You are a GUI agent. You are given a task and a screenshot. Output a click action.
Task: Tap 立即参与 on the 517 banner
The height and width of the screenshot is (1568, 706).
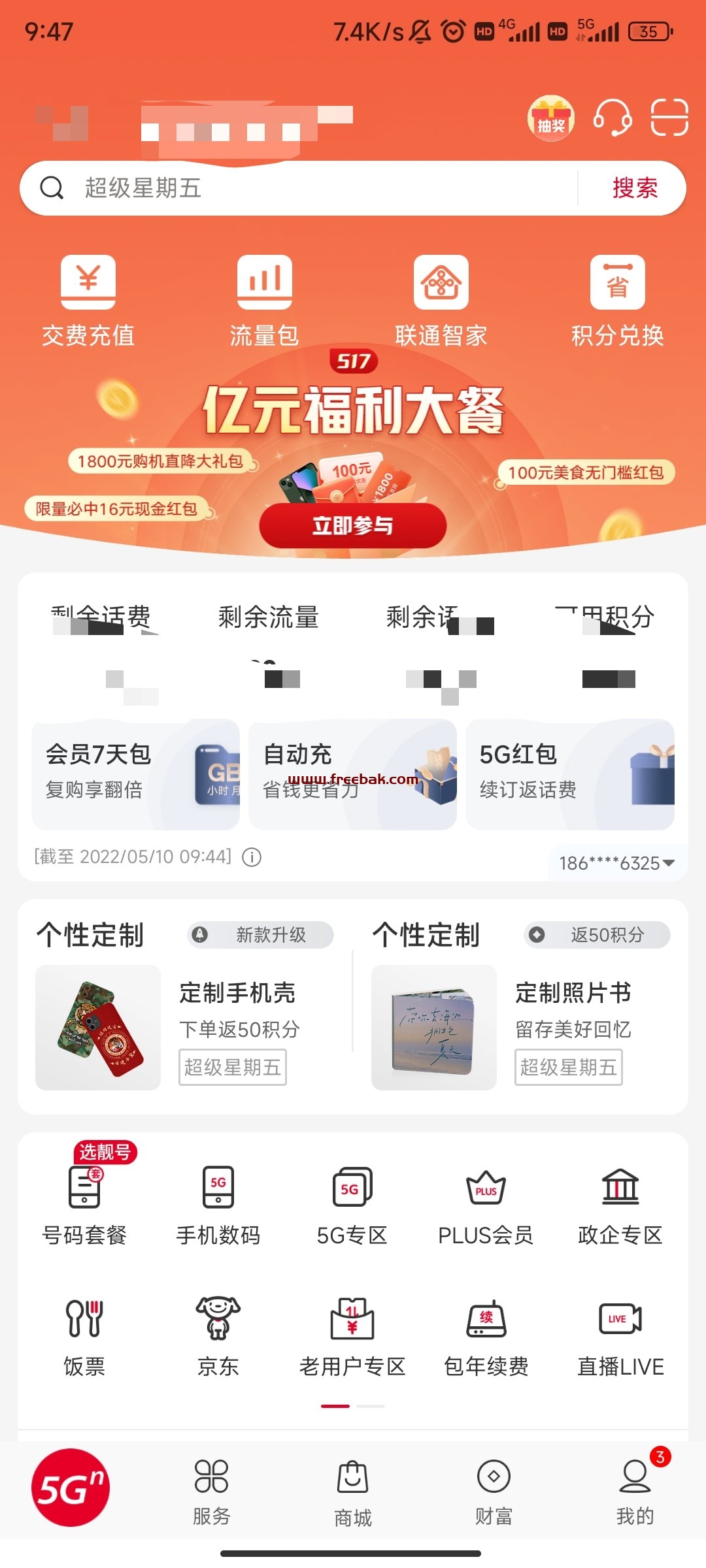click(353, 525)
